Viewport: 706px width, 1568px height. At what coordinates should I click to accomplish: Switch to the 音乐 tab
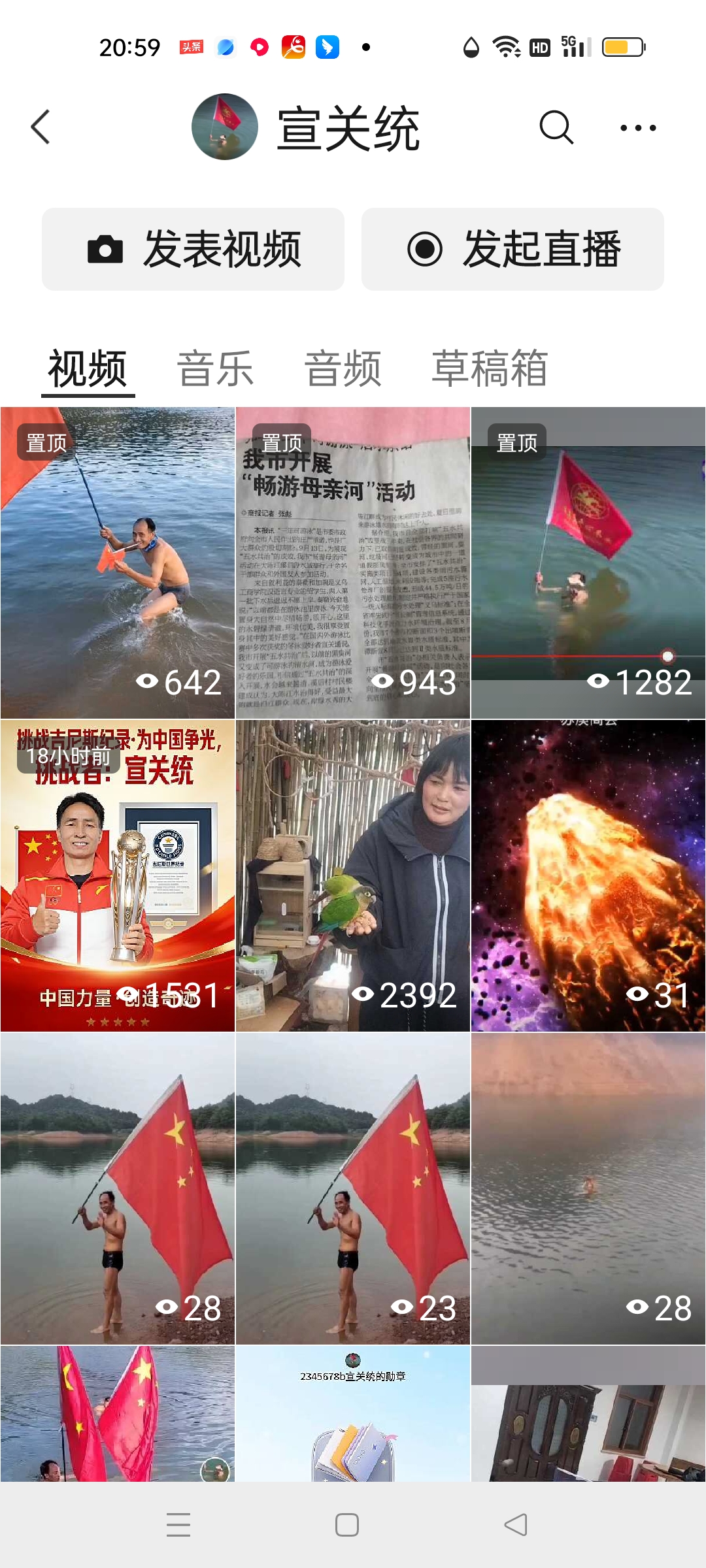click(215, 368)
